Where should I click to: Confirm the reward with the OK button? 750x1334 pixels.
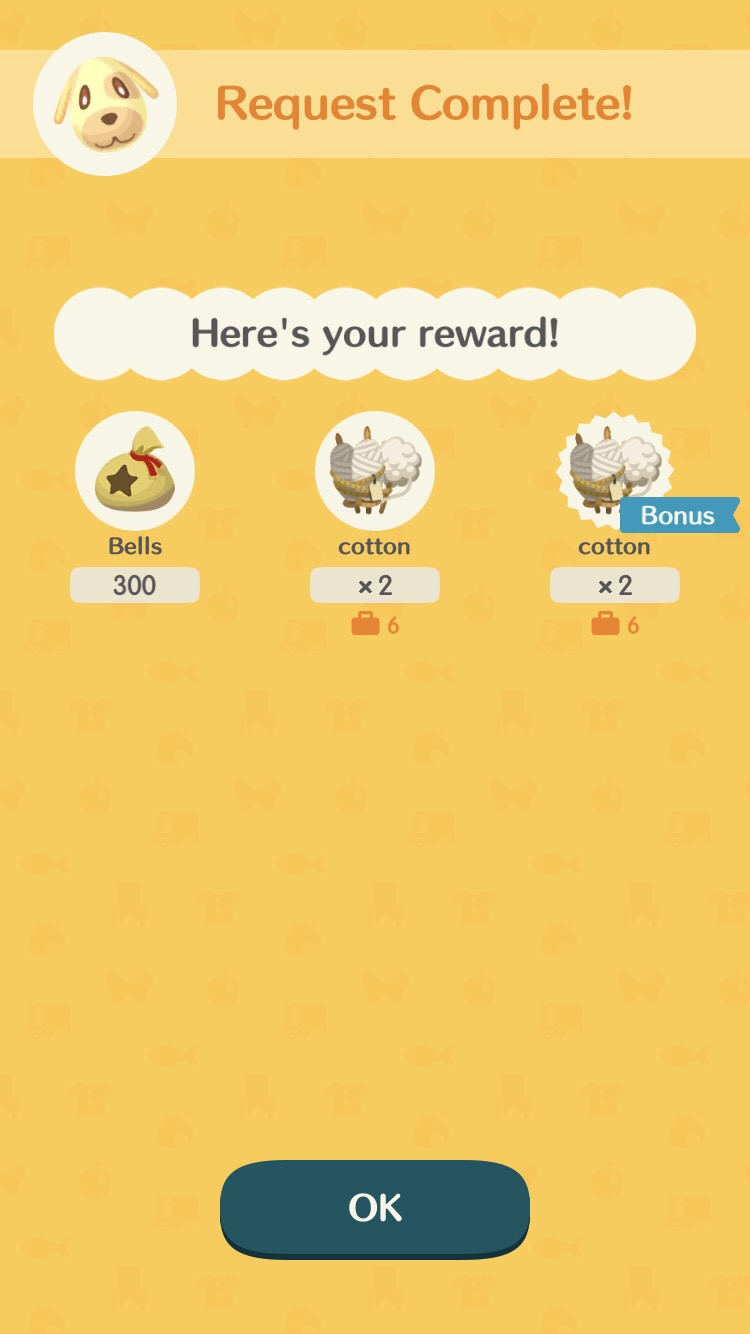coord(375,1207)
